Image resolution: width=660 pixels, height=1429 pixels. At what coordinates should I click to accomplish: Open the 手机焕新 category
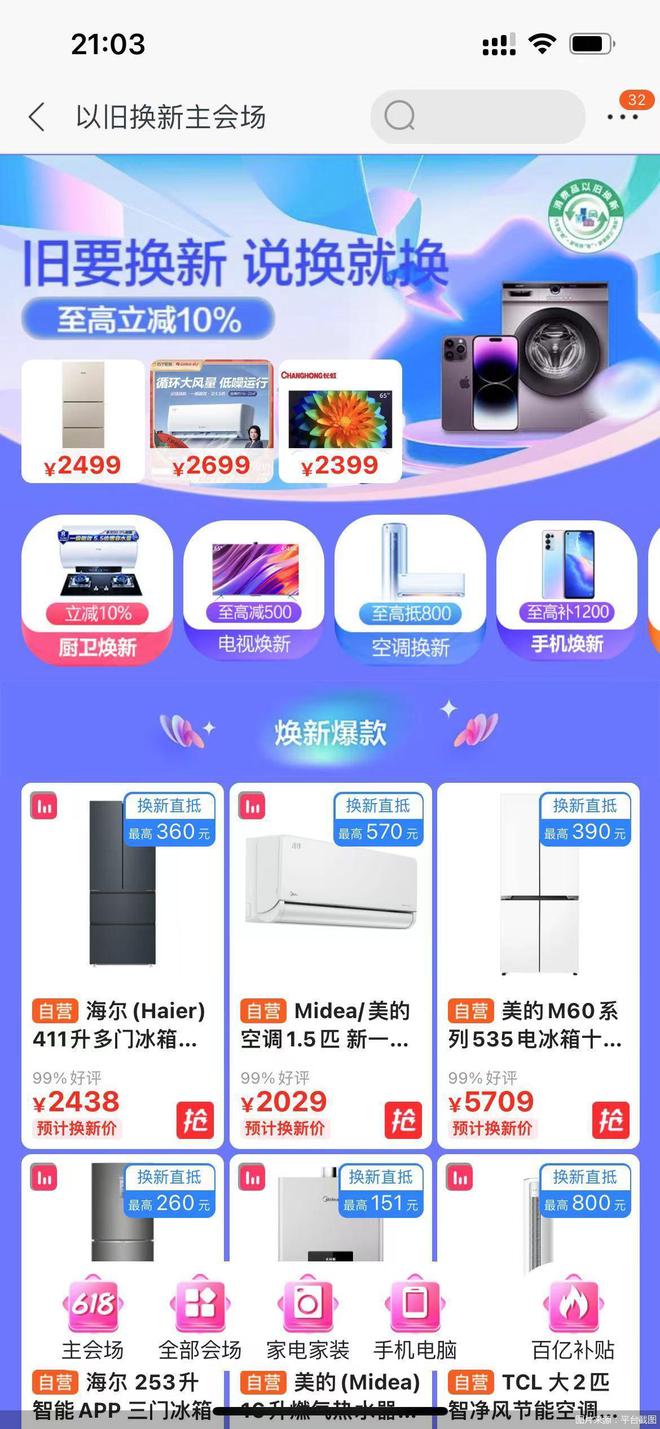click(x=567, y=590)
